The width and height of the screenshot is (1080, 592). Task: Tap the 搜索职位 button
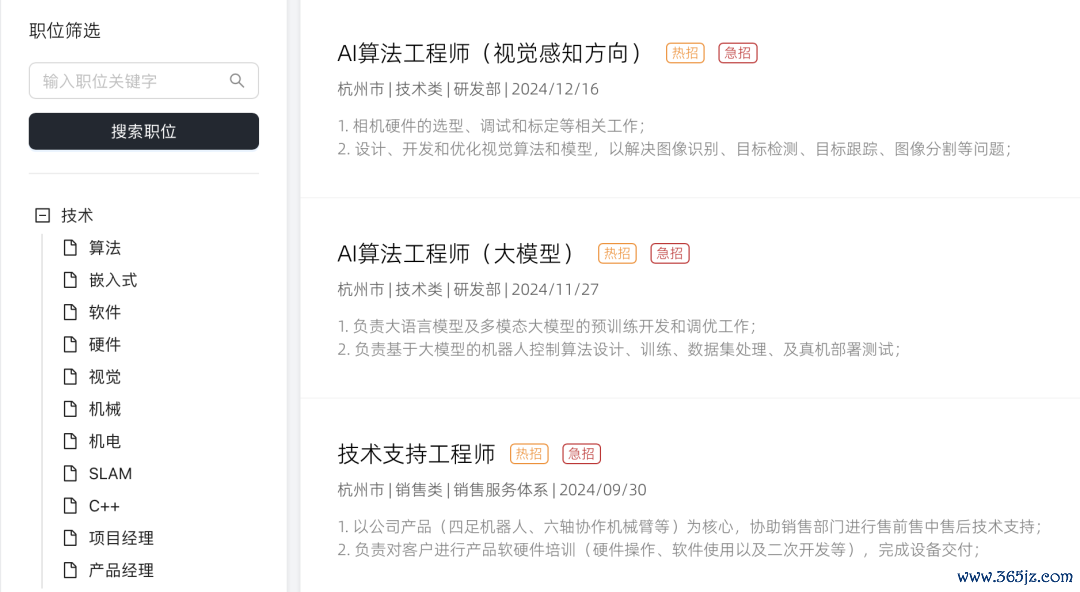tap(143, 131)
